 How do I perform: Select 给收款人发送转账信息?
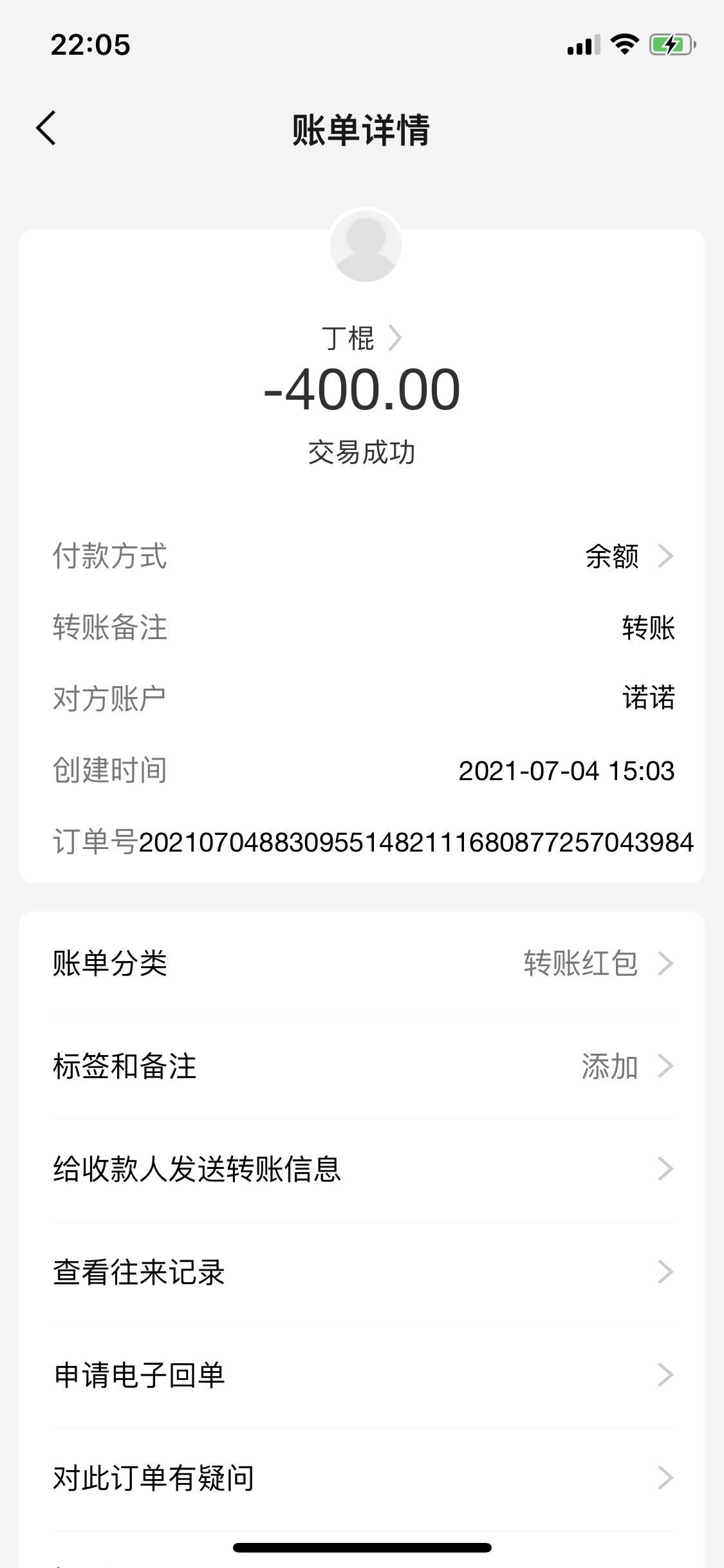coord(362,1169)
